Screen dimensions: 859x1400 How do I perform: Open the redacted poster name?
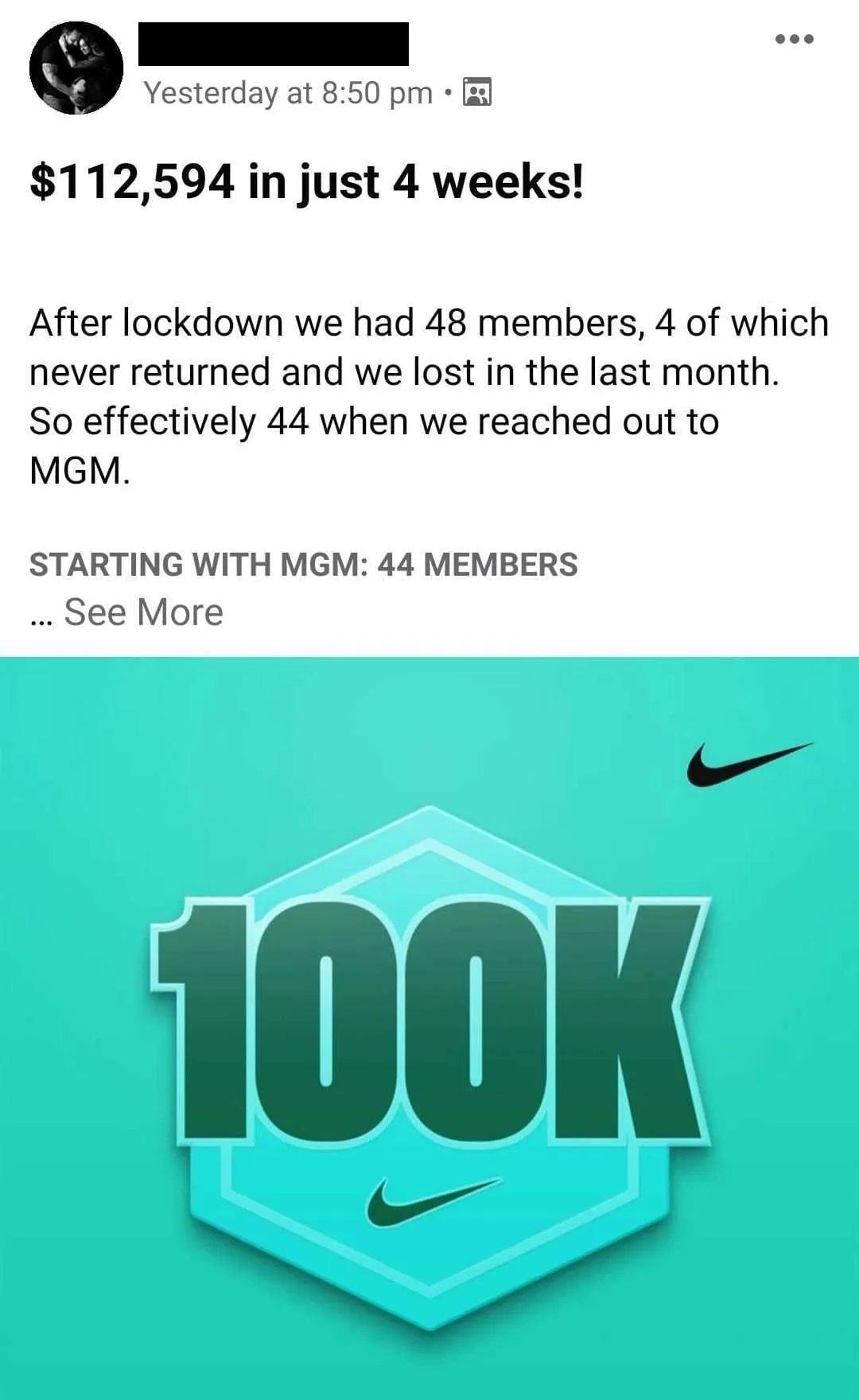274,45
